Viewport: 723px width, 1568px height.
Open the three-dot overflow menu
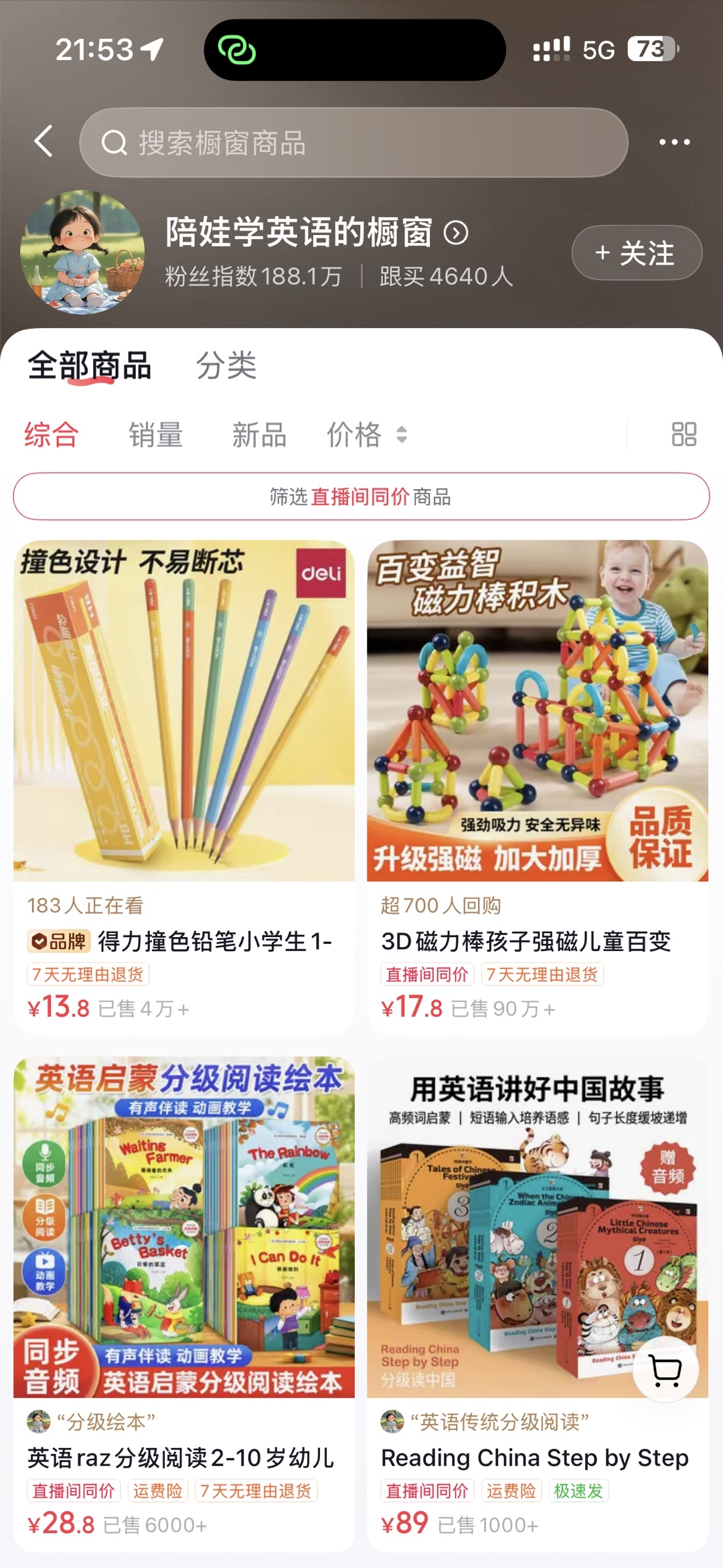[x=674, y=142]
